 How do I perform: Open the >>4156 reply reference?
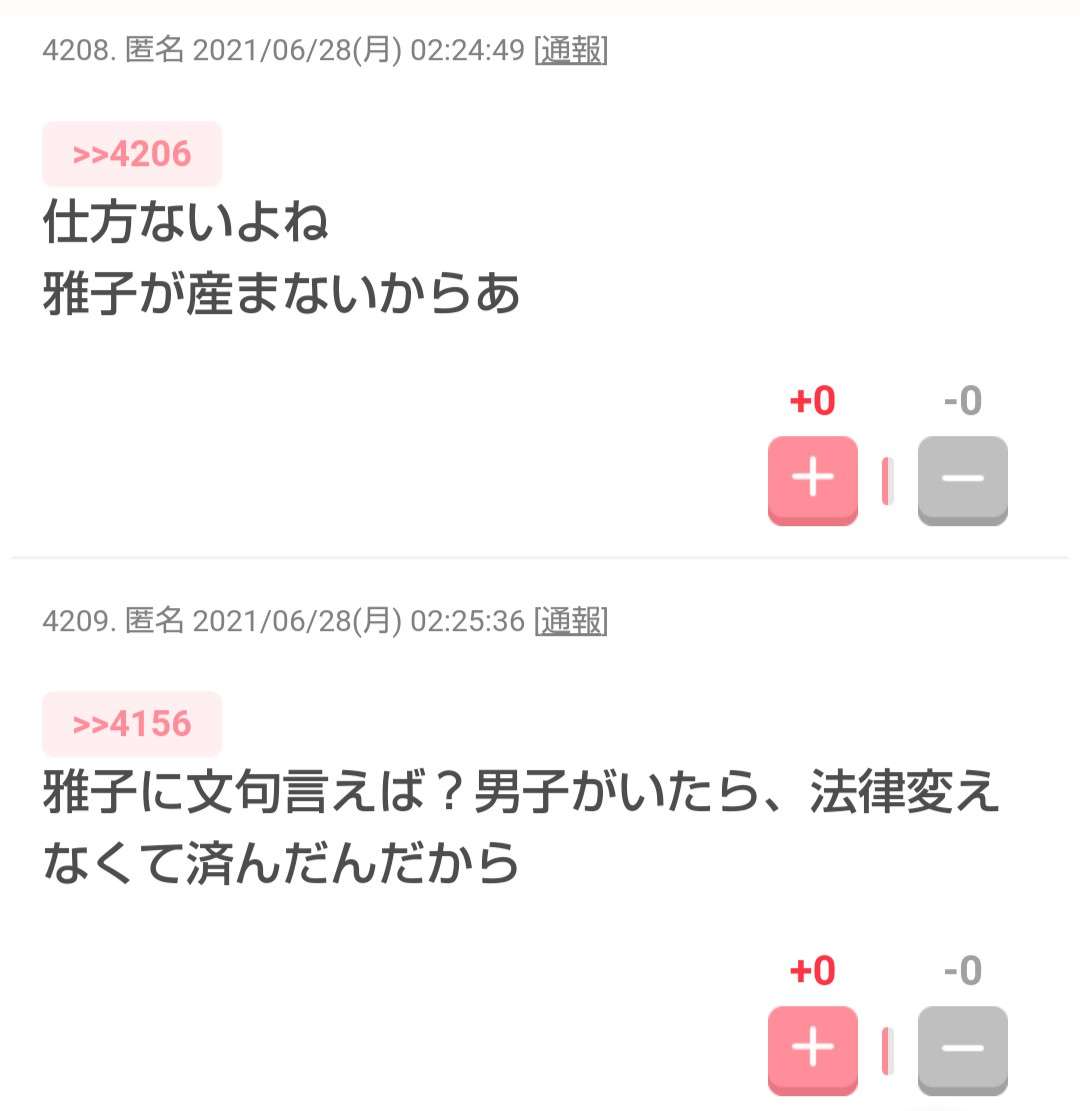pos(132,724)
